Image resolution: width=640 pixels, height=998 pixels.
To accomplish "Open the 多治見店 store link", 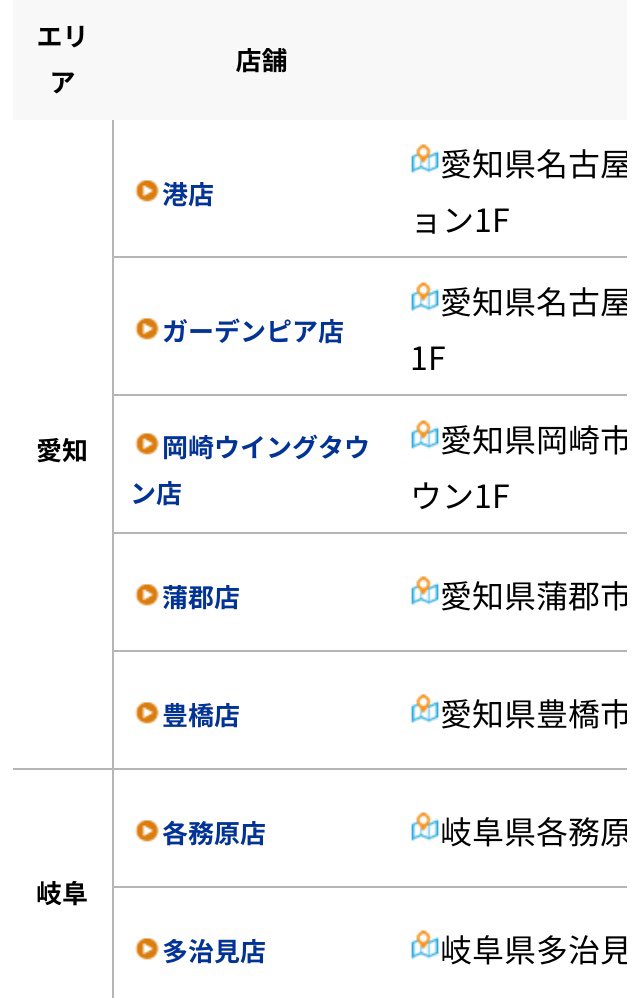I will tap(213, 951).
